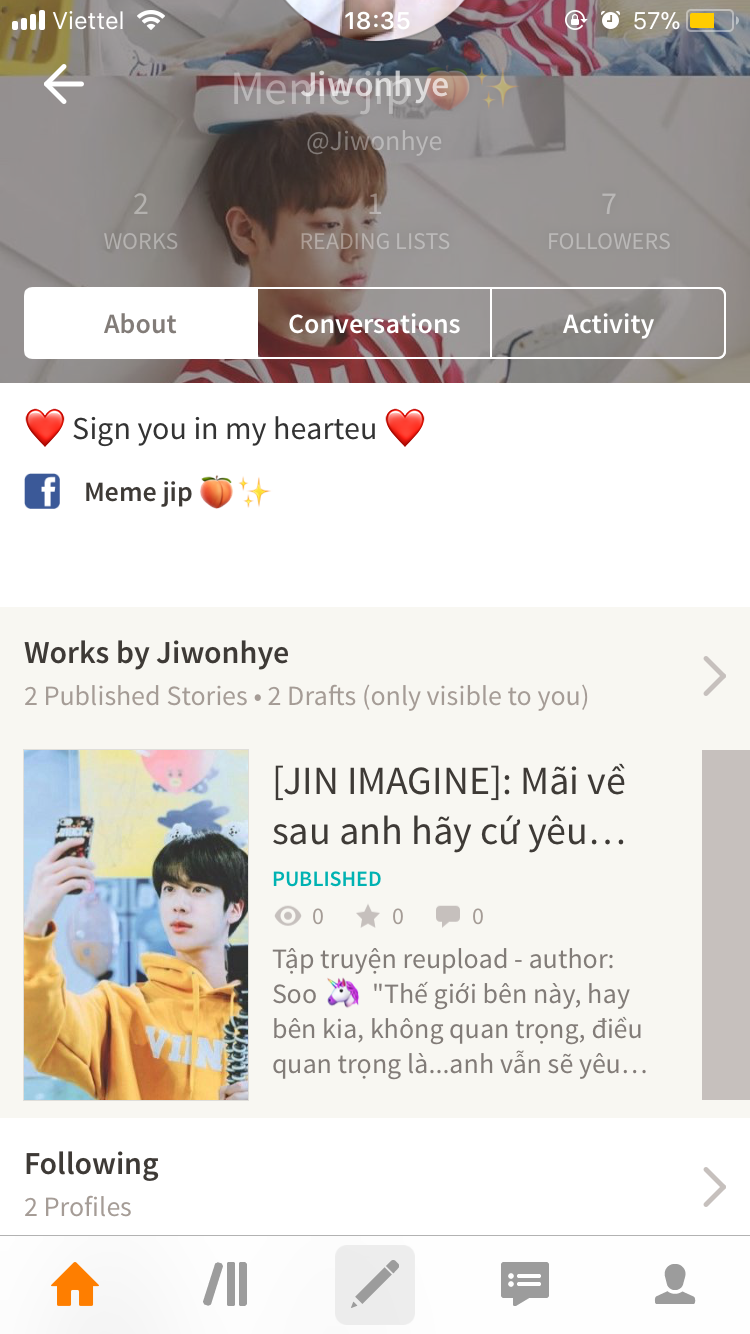Open the Profile tab
This screenshot has height=1334, width=750.
675,1284
